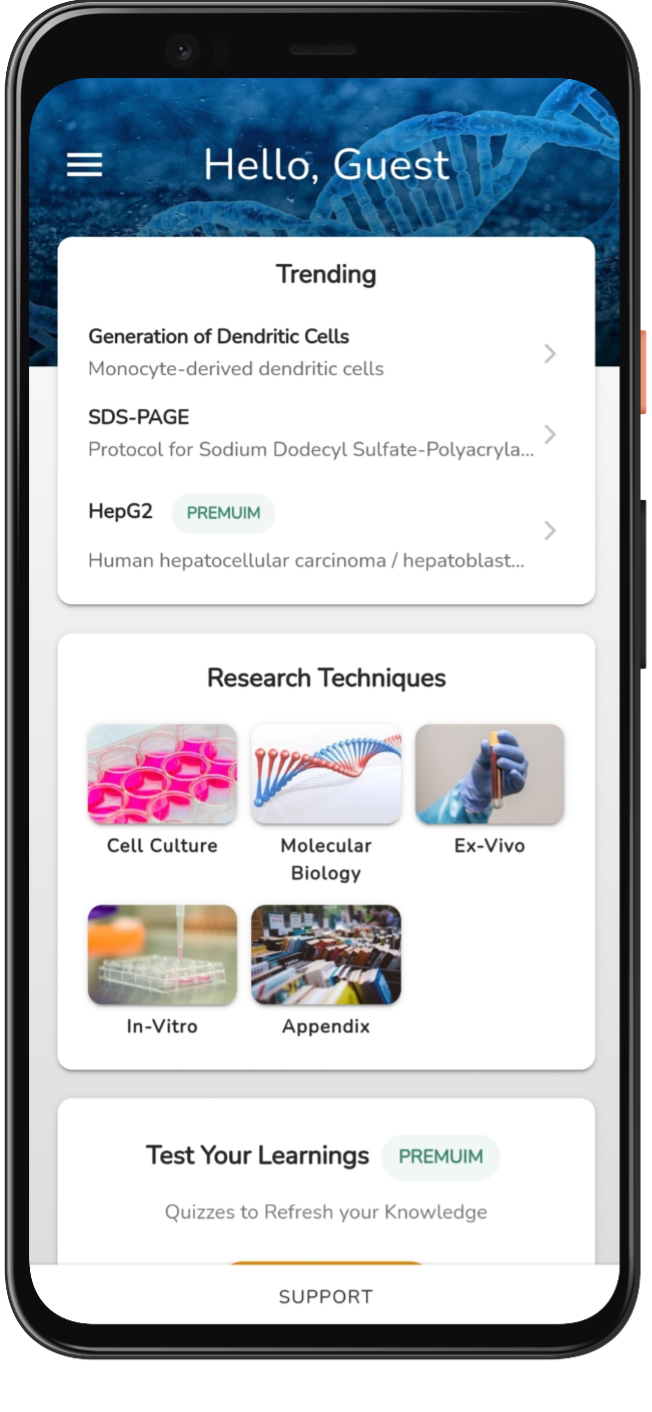
Task: Open the SDS-PAGE trending row
Action: tap(322, 432)
